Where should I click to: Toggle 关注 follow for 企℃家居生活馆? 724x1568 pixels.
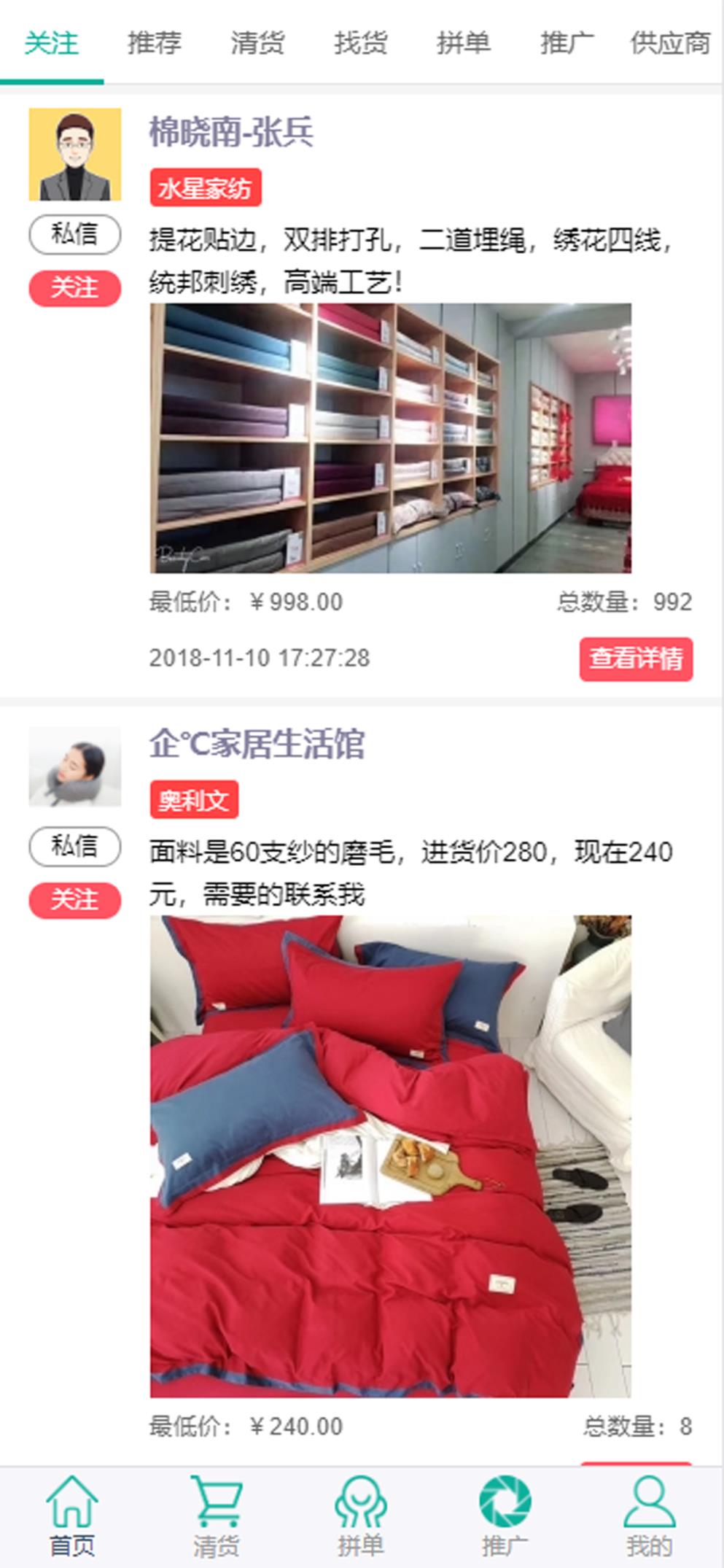tap(75, 900)
